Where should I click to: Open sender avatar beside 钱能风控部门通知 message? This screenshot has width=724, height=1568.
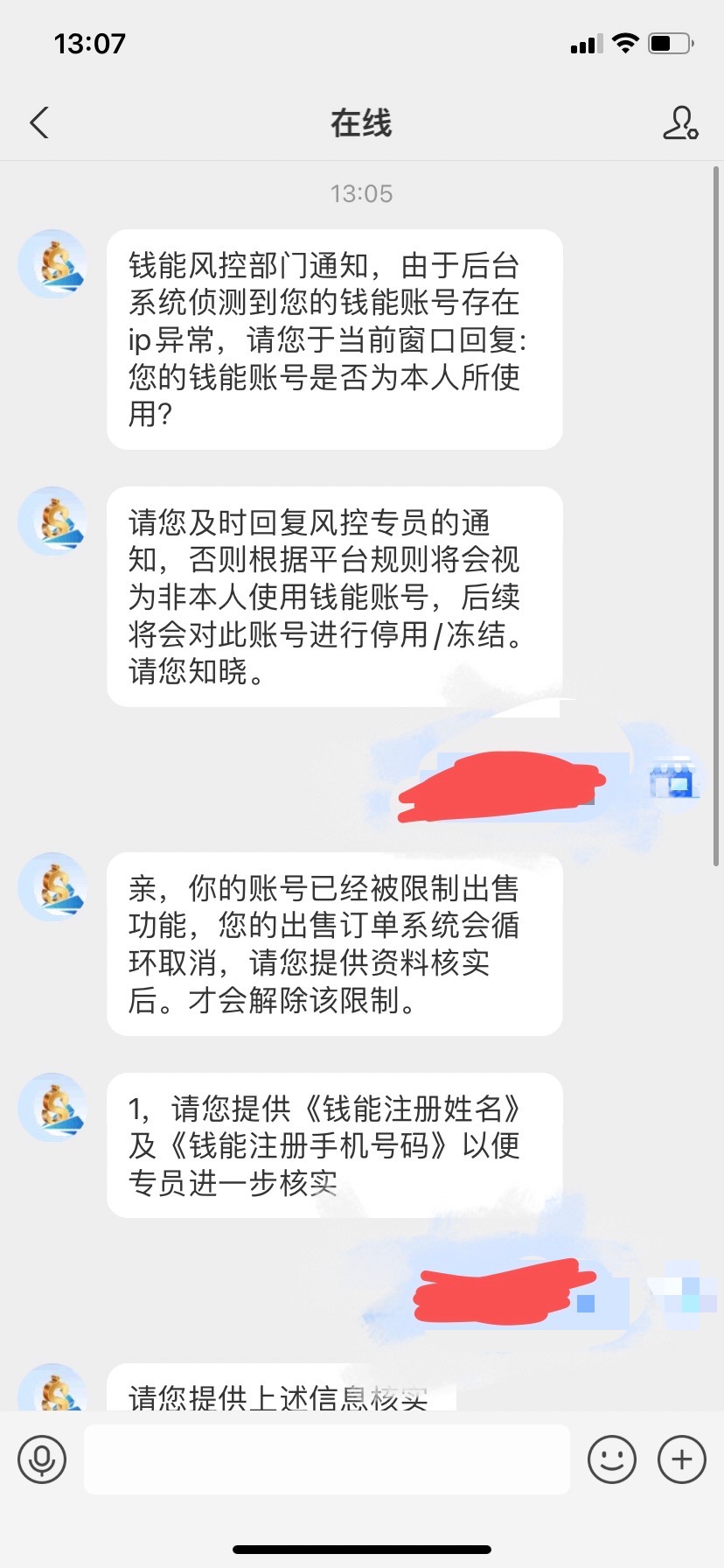pos(53,264)
